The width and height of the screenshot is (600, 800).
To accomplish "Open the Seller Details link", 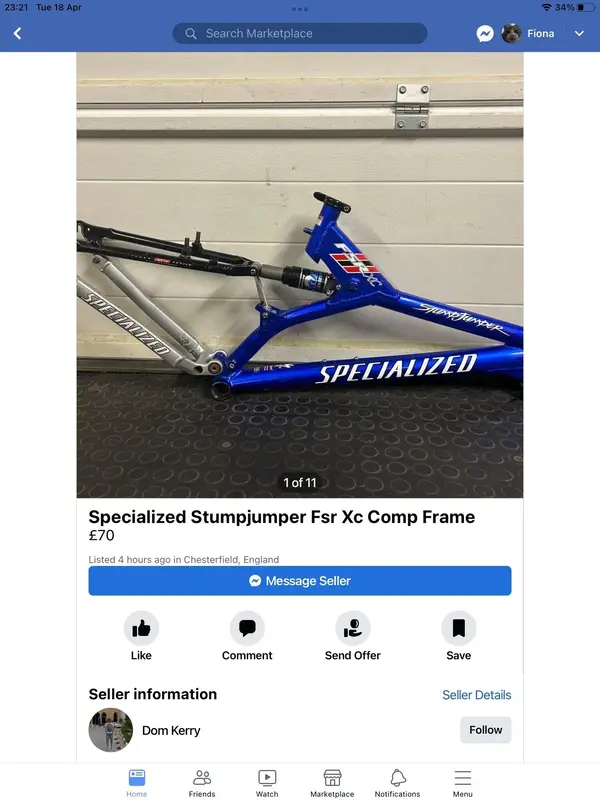I will [x=476, y=695].
